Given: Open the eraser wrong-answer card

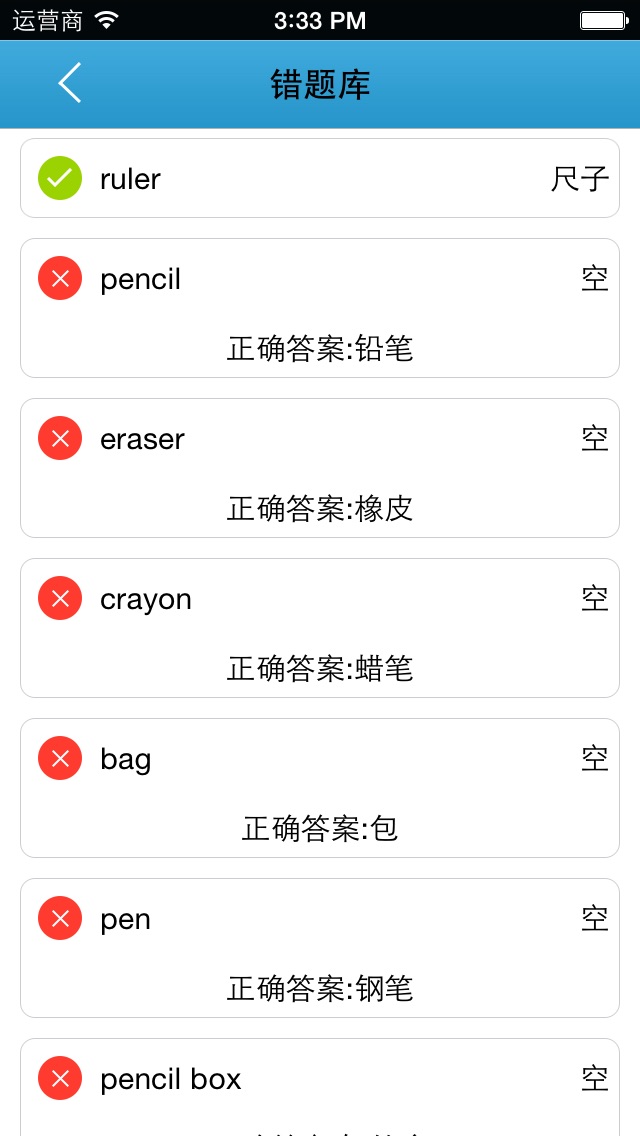Looking at the screenshot, I should 320,468.
